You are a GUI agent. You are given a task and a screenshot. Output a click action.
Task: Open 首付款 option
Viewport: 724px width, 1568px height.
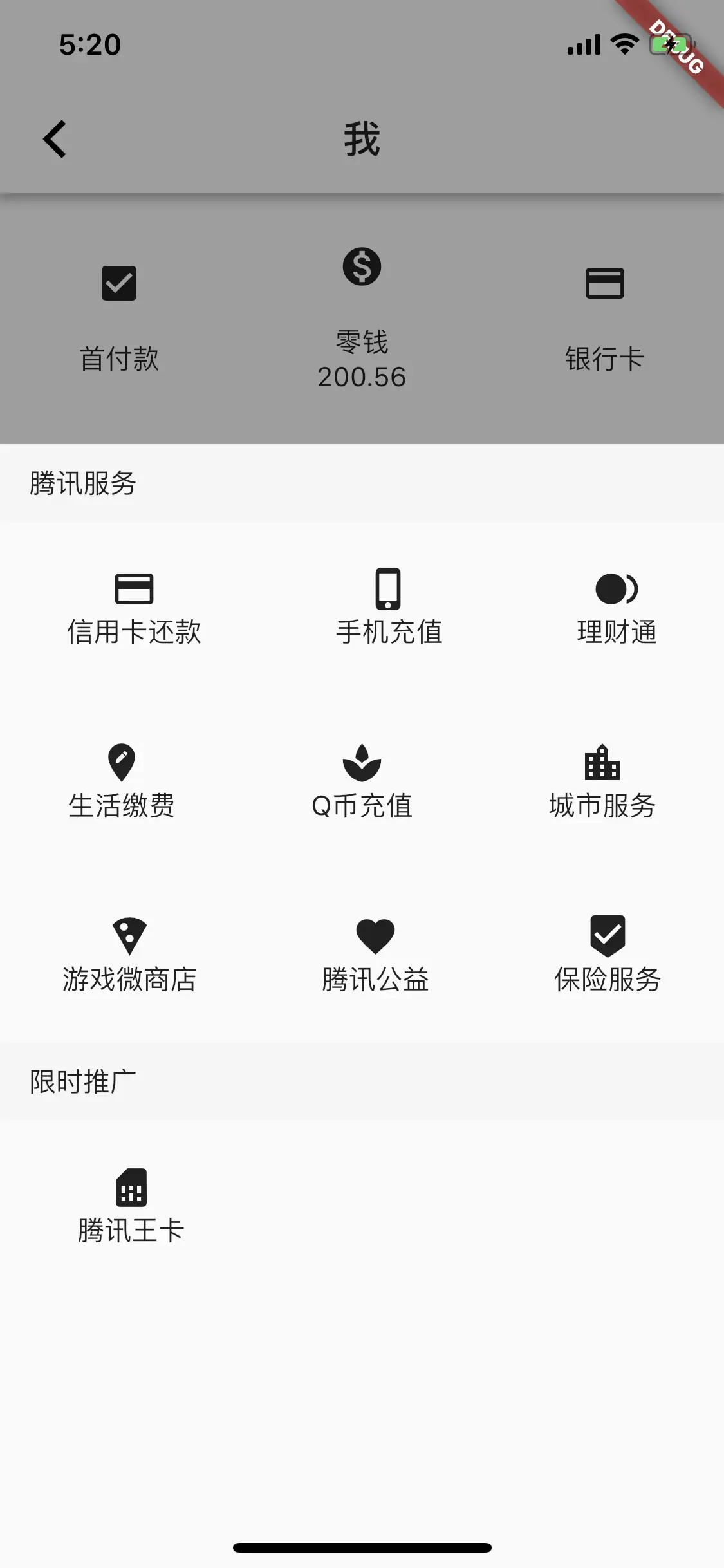(119, 319)
